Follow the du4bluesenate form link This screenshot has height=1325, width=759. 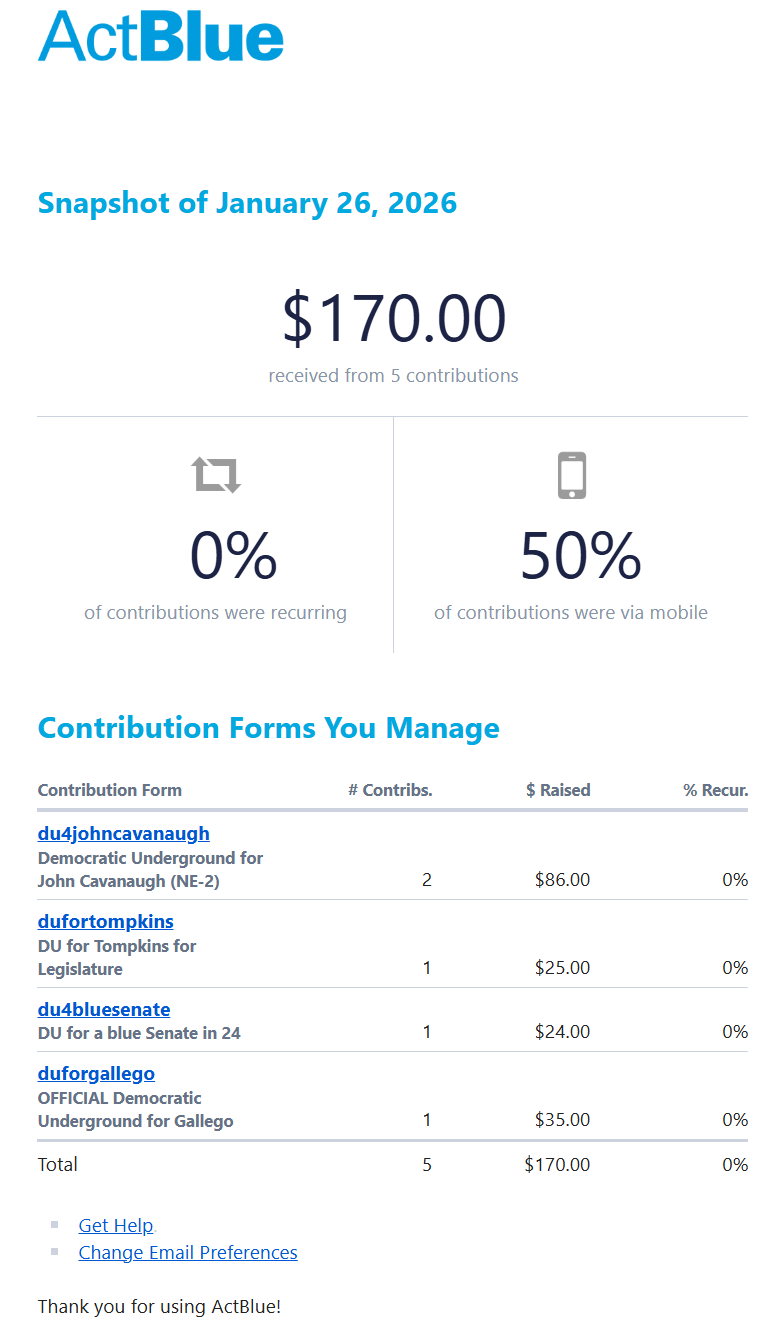pos(104,1009)
